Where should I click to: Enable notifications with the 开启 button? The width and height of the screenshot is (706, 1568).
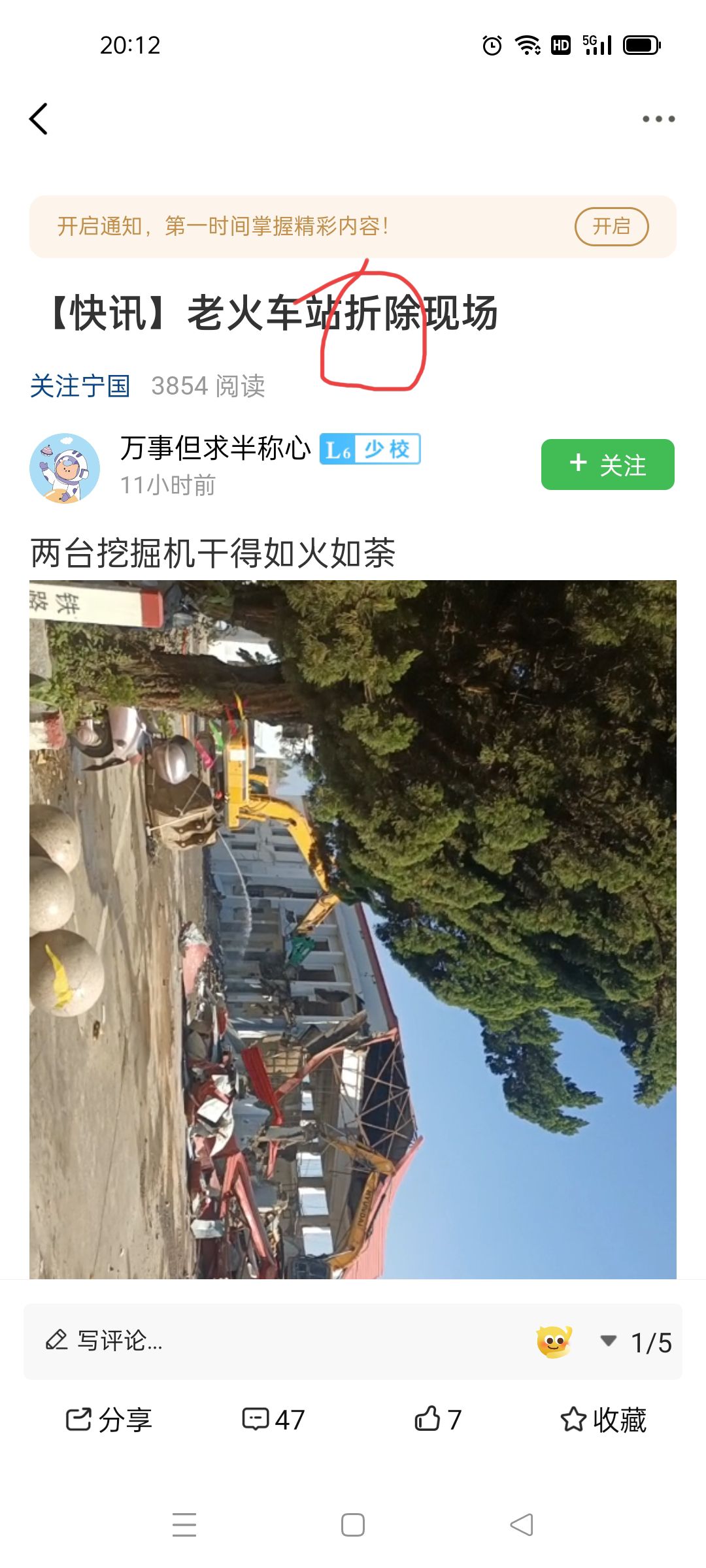tap(611, 227)
